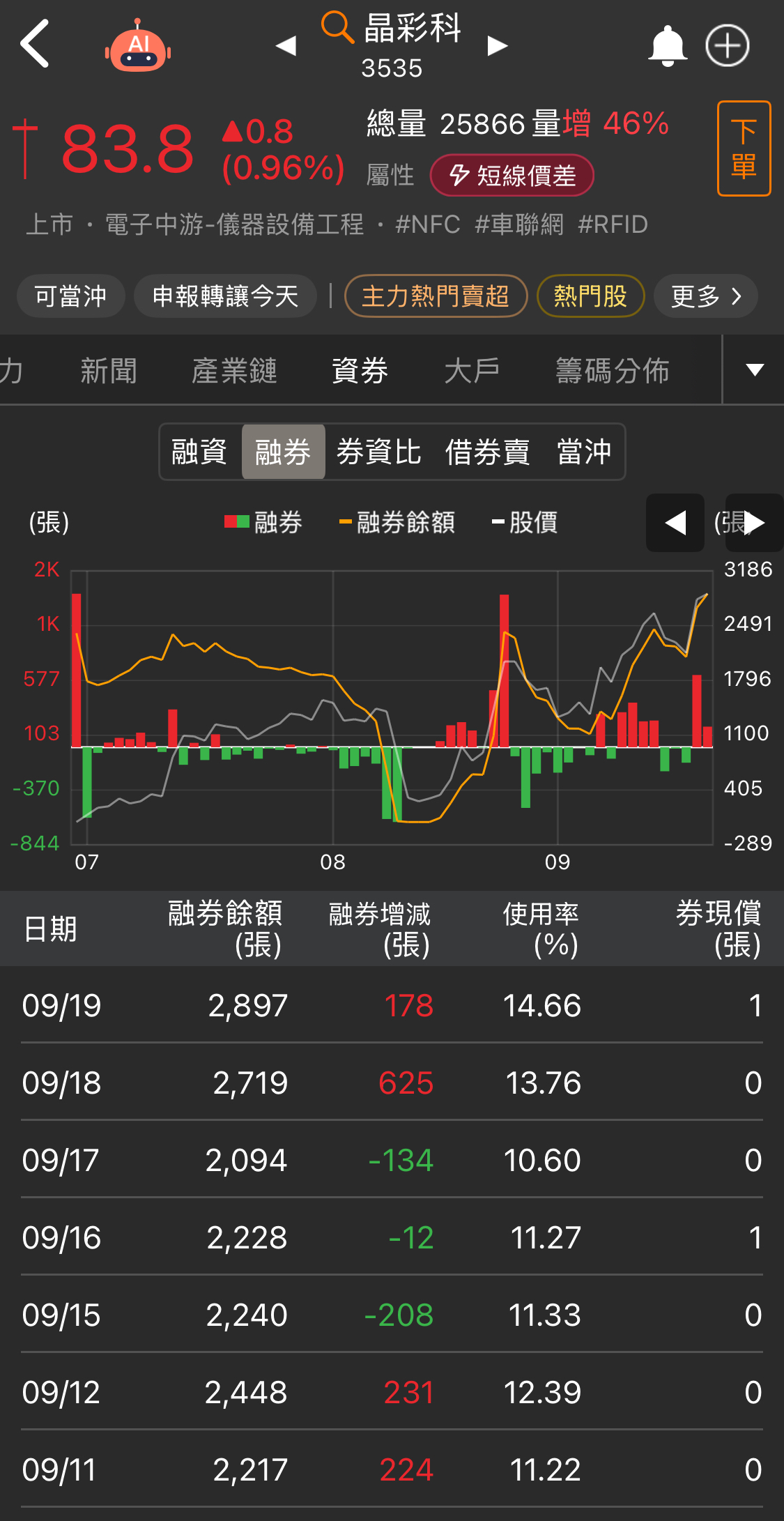Image resolution: width=784 pixels, height=1521 pixels.
Task: Switch to the 新聞 tab
Action: point(109,370)
